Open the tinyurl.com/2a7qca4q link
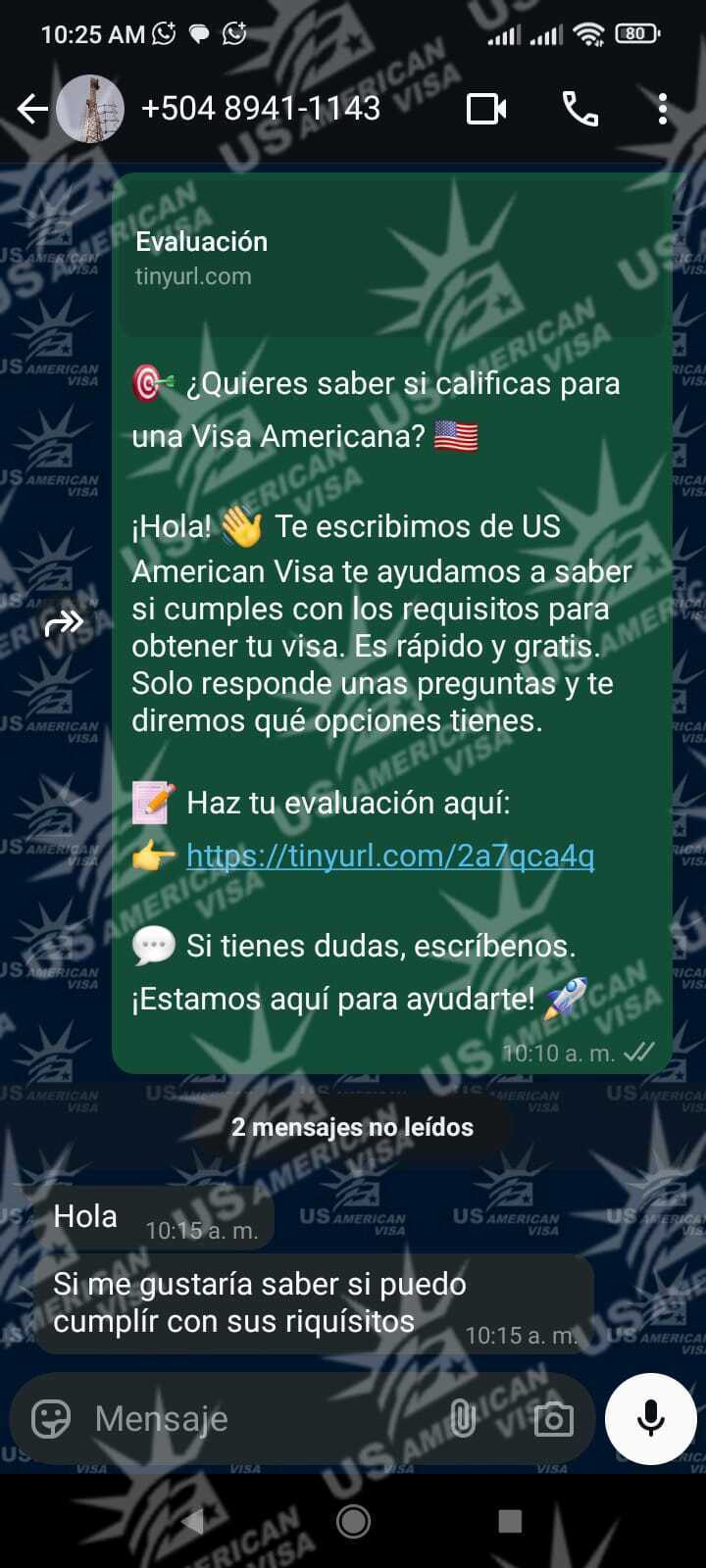706x1568 pixels. tap(390, 856)
